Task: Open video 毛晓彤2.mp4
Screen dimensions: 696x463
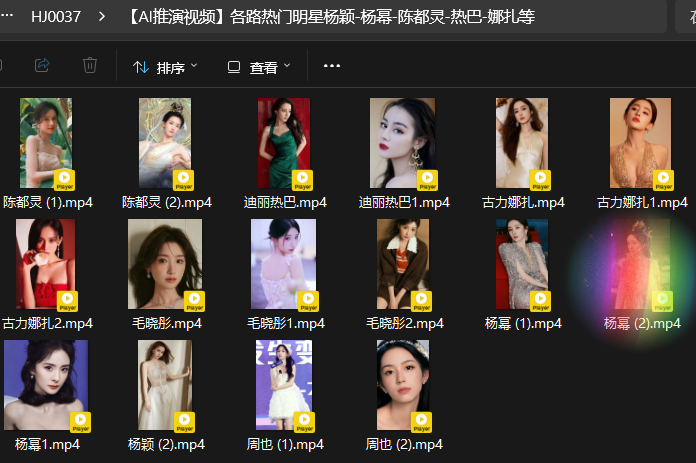Action: (x=403, y=264)
